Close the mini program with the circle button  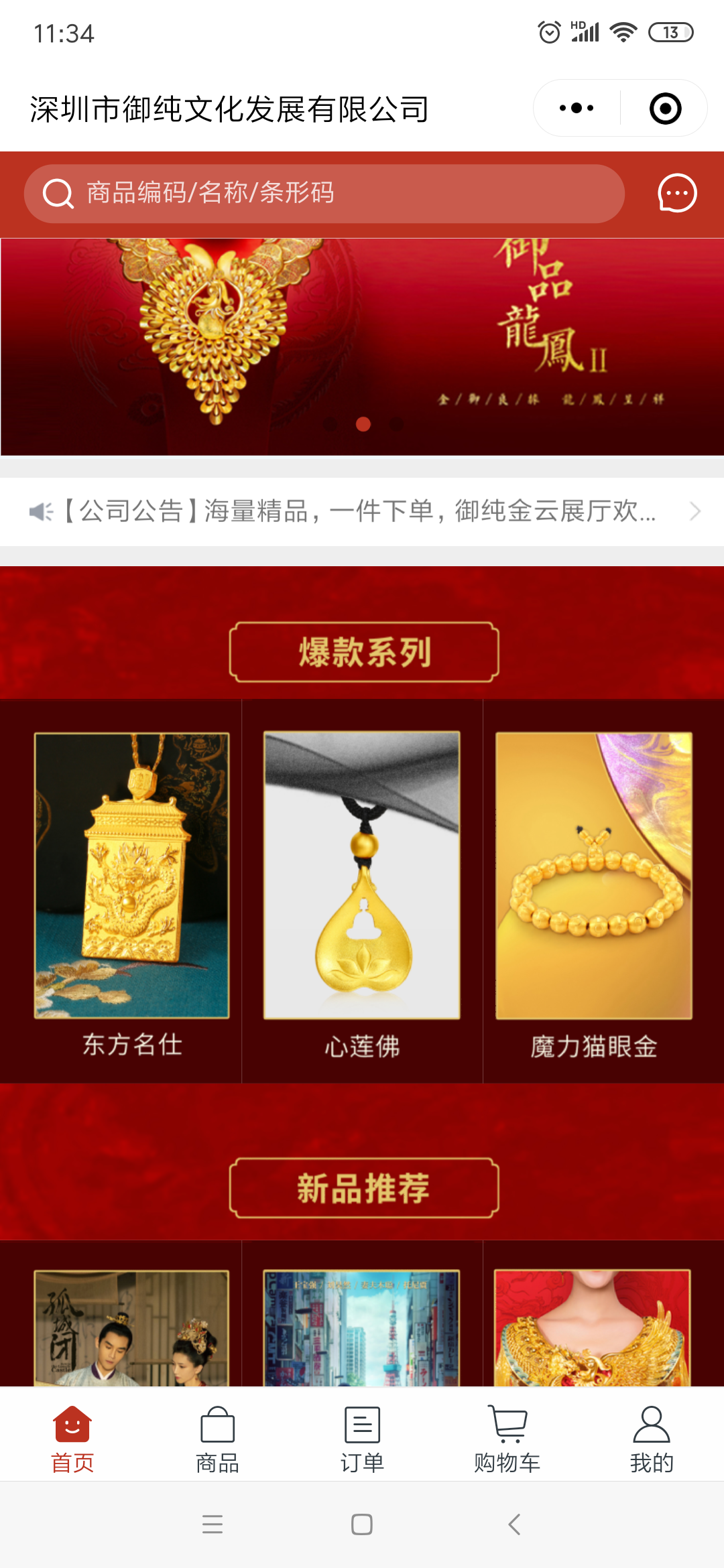pyautogui.click(x=665, y=109)
